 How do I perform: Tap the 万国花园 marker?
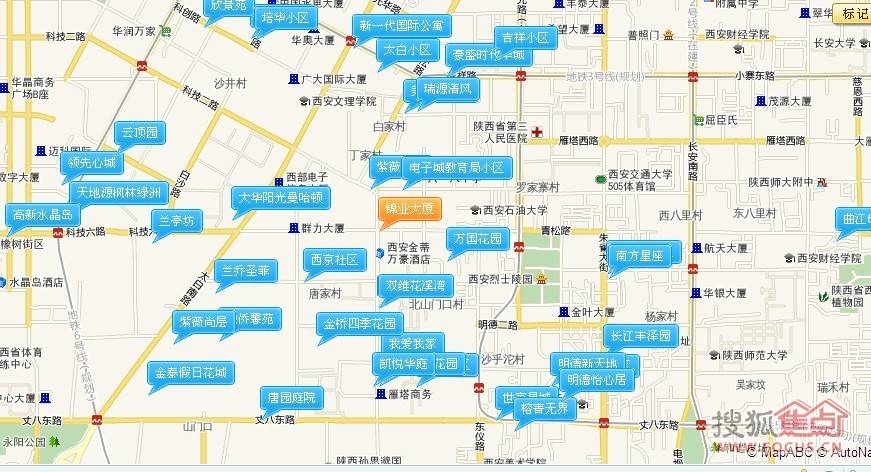478,239
